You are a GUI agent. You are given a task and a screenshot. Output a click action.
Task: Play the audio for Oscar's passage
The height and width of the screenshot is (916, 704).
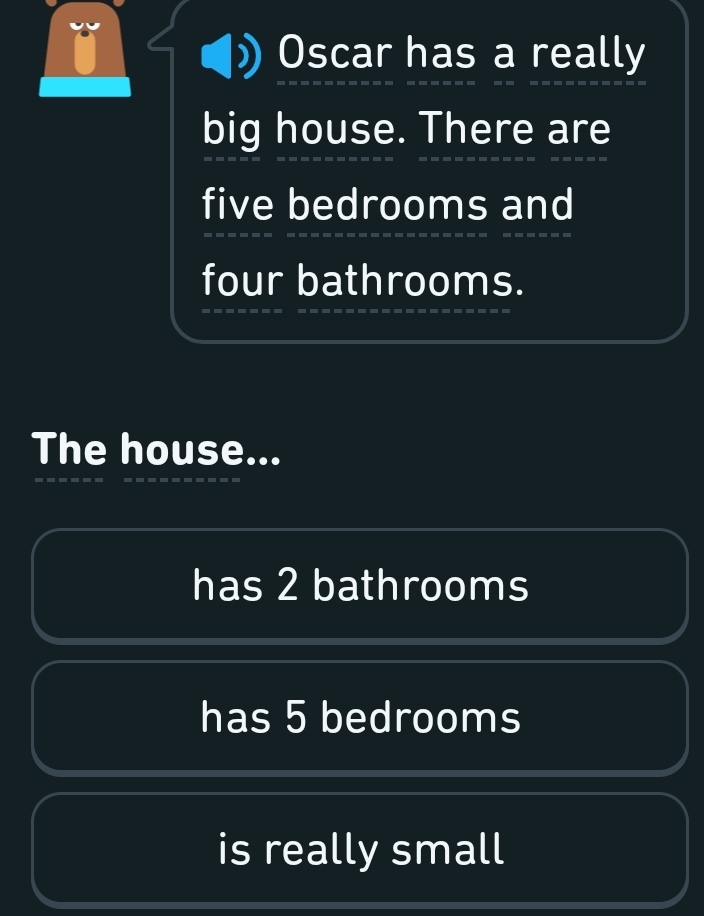(232, 56)
